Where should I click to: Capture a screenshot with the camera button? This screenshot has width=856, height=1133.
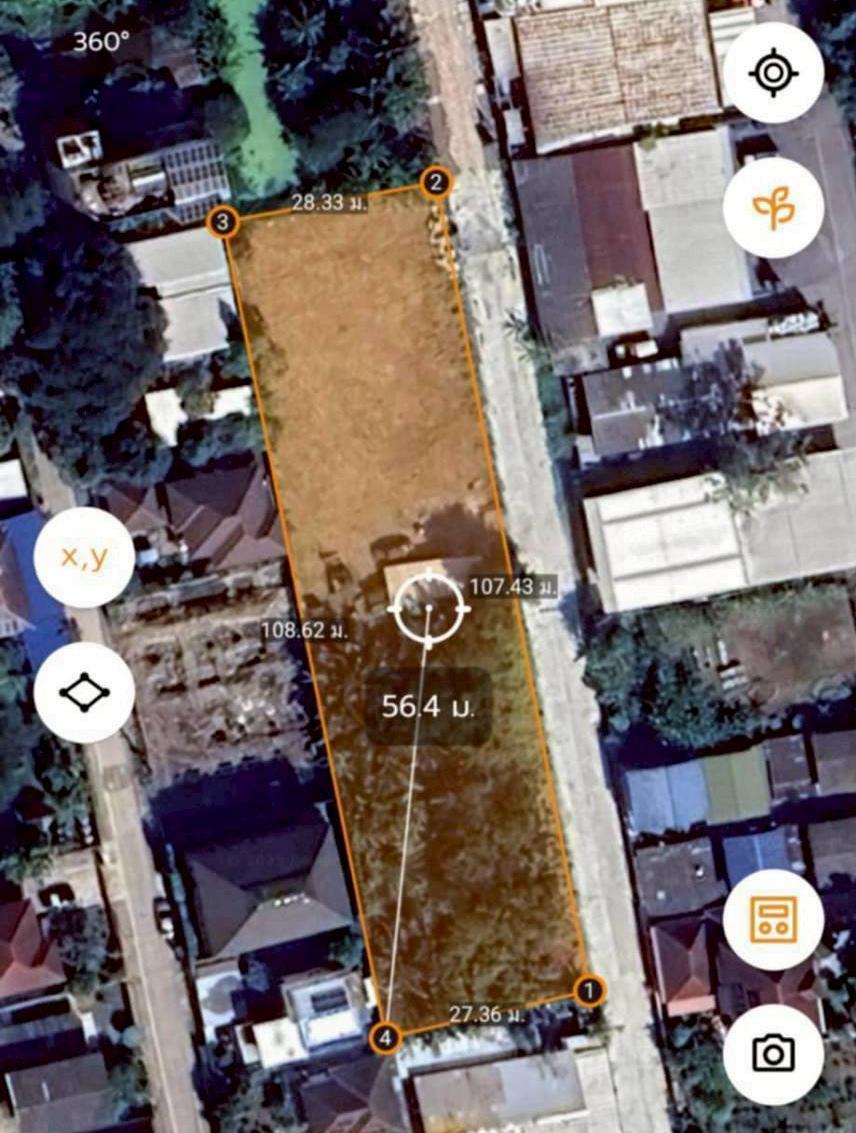[773, 1053]
